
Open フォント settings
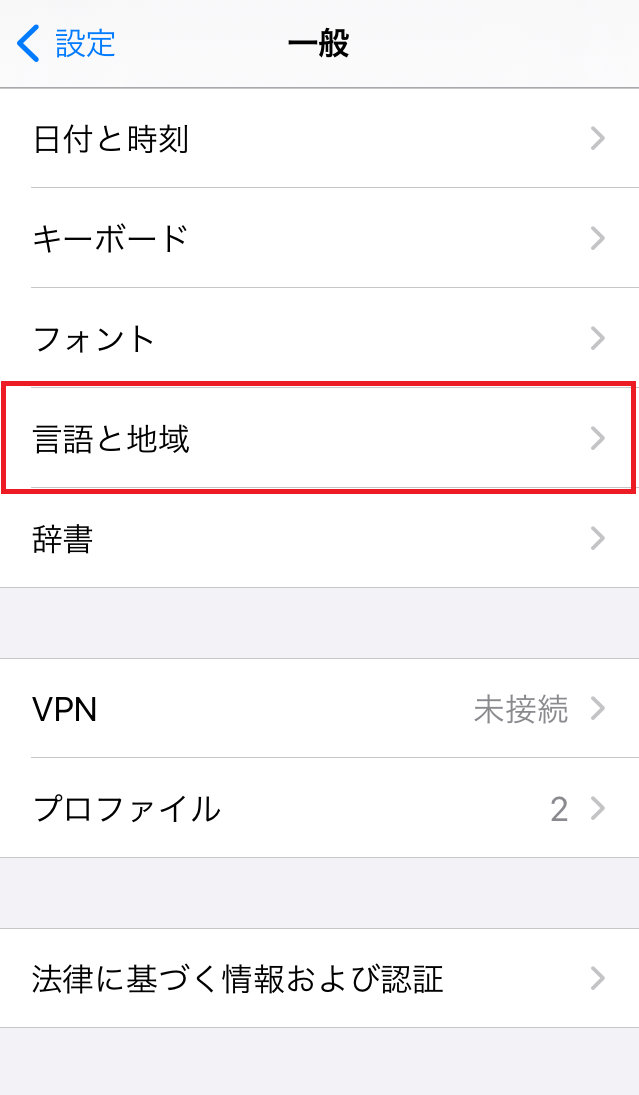(x=319, y=338)
